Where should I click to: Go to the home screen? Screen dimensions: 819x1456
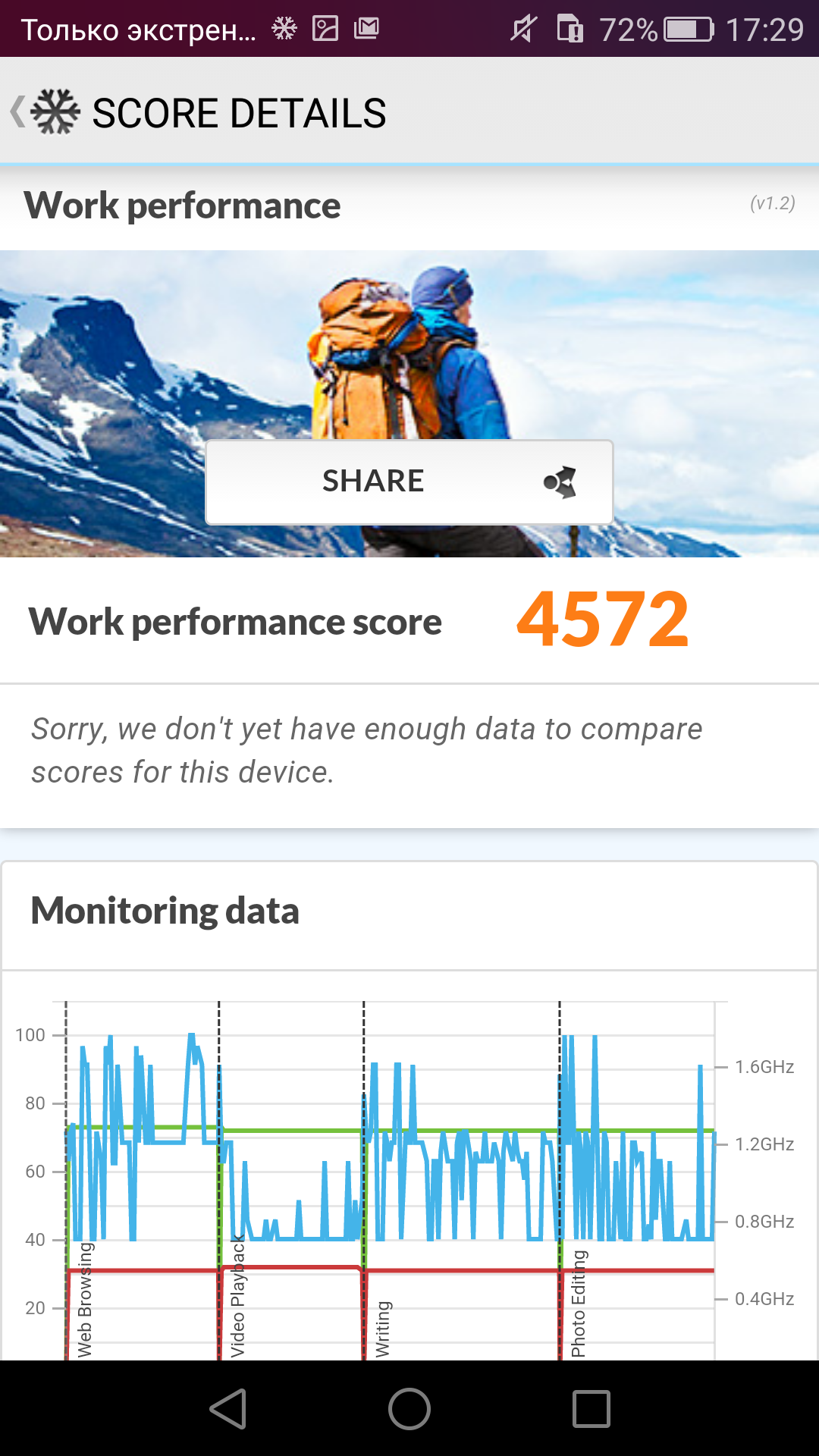pos(409,1408)
